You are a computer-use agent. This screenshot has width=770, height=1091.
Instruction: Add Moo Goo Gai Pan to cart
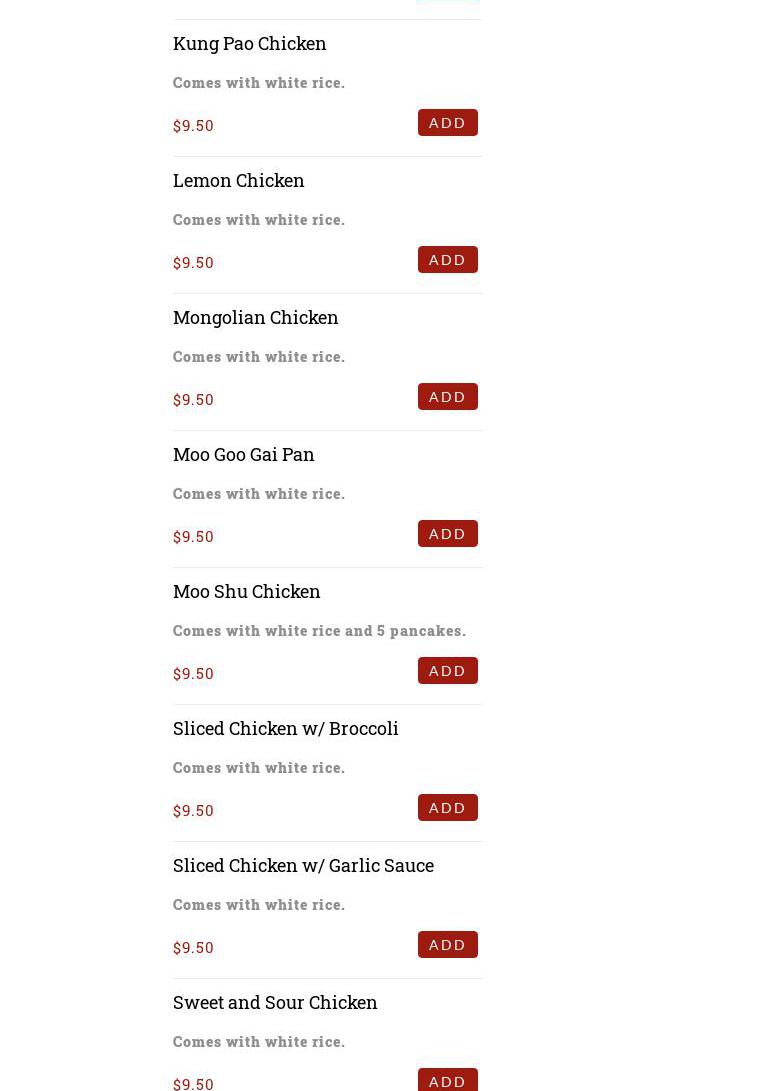click(x=447, y=534)
